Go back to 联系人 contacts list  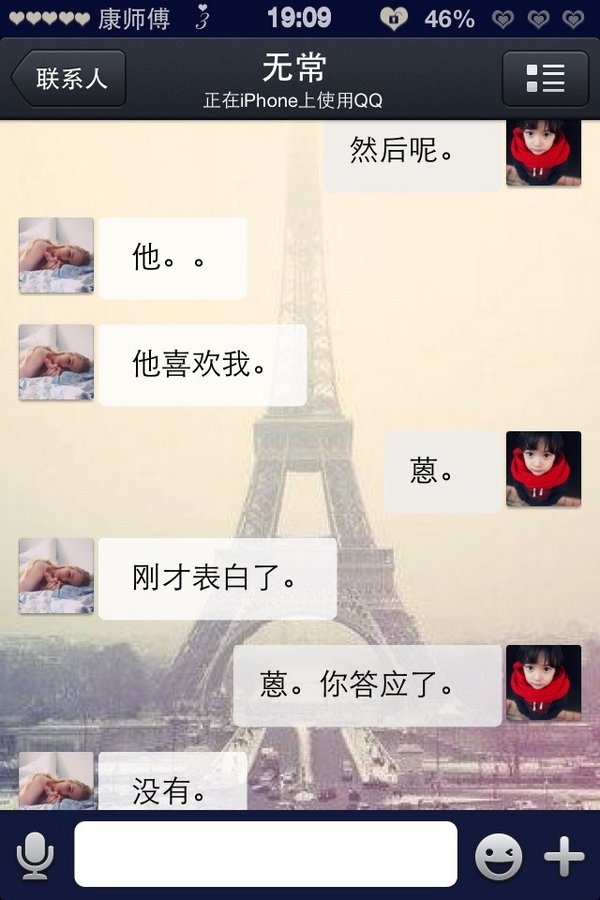(x=68, y=79)
